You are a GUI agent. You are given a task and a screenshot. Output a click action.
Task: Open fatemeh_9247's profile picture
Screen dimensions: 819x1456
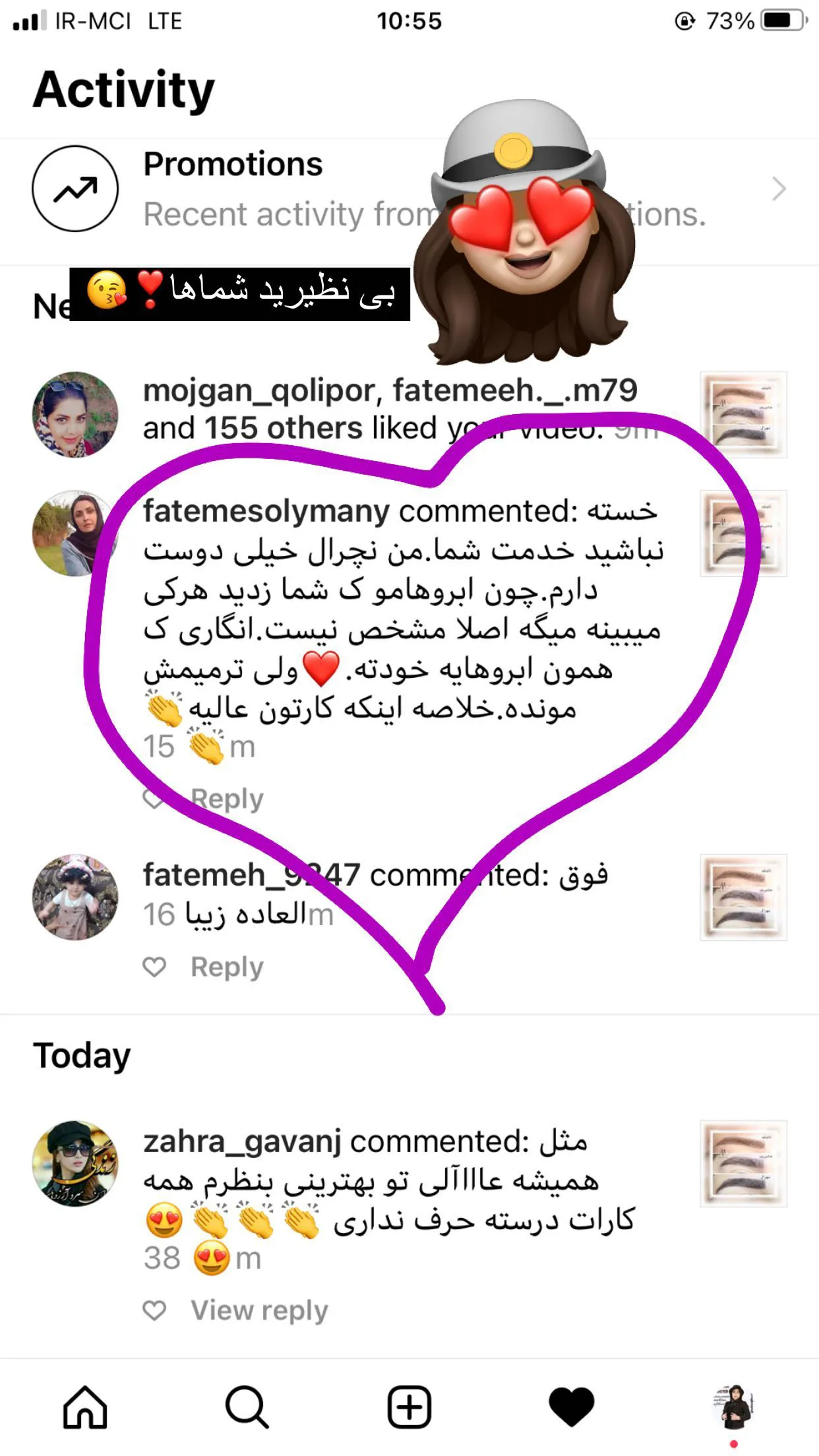click(75, 897)
